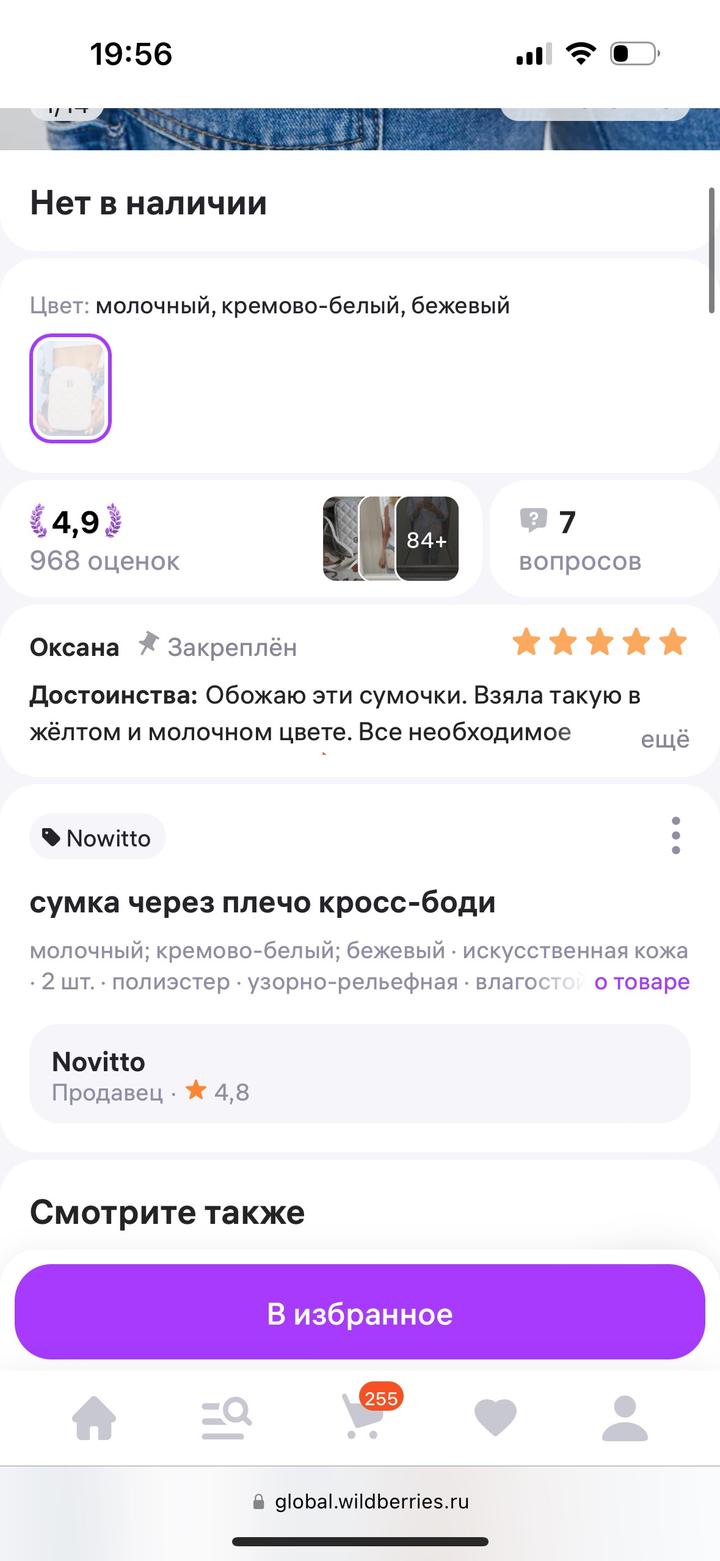The height and width of the screenshot is (1561, 720).
Task: Open the о товаре details link
Action: [x=642, y=982]
